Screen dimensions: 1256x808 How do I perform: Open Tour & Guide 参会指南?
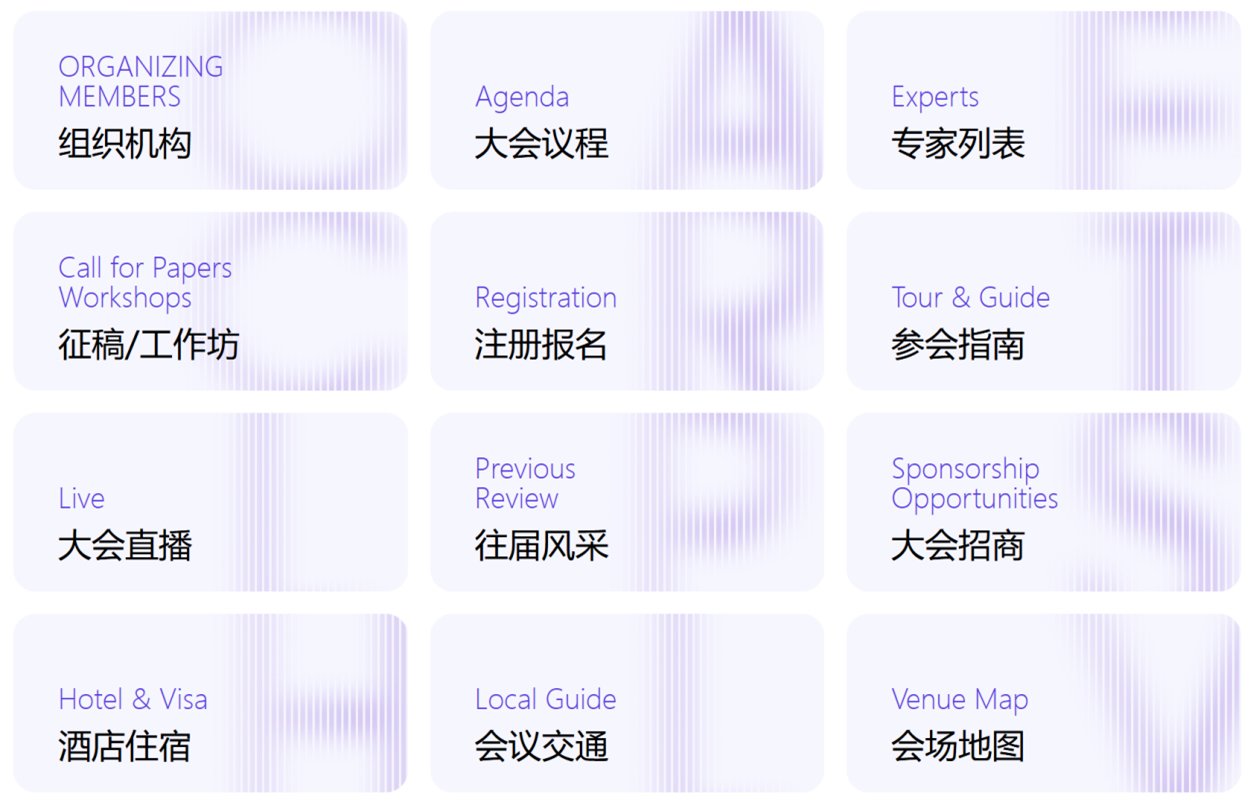[1043, 302]
